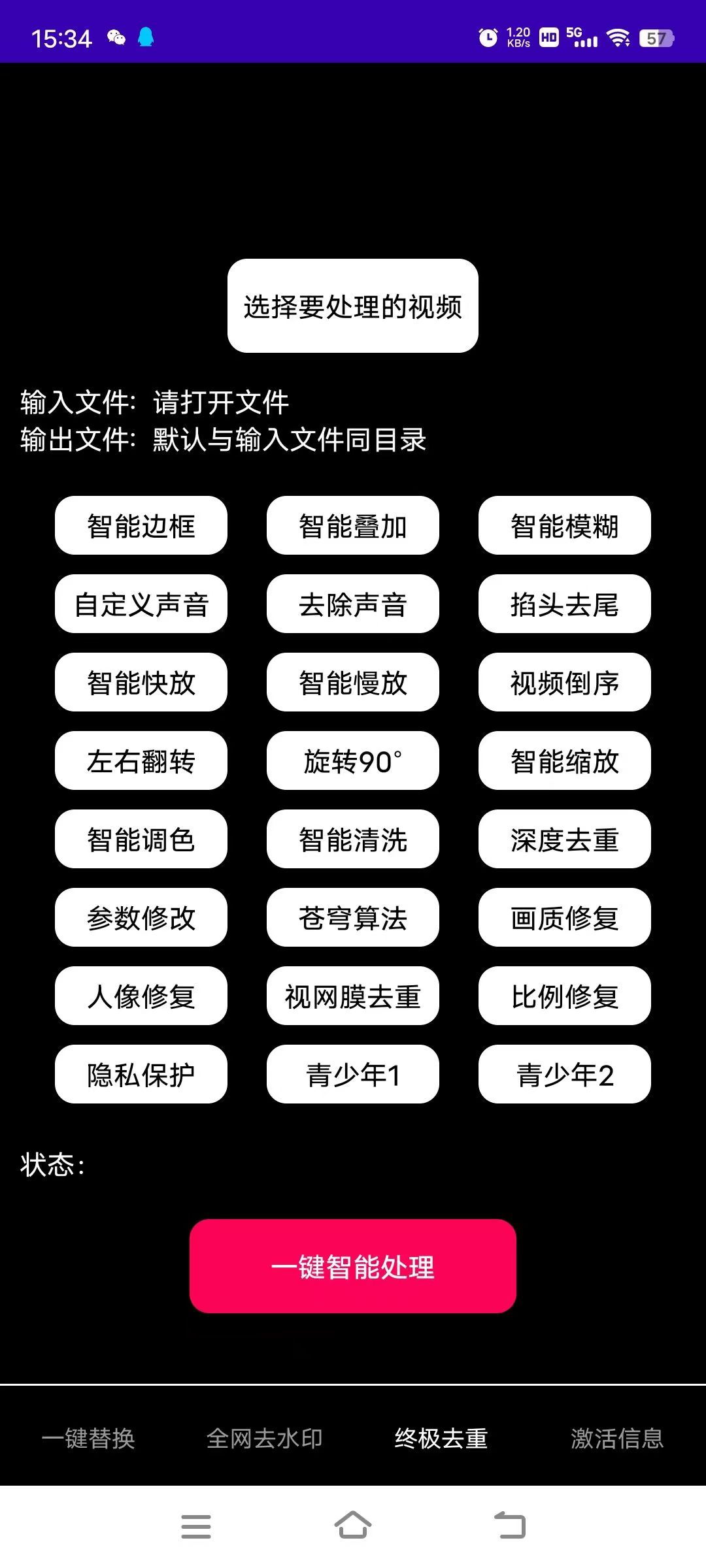The width and height of the screenshot is (706, 1568).
Task: Open 全网去水印 tab
Action: pyautogui.click(x=265, y=1439)
